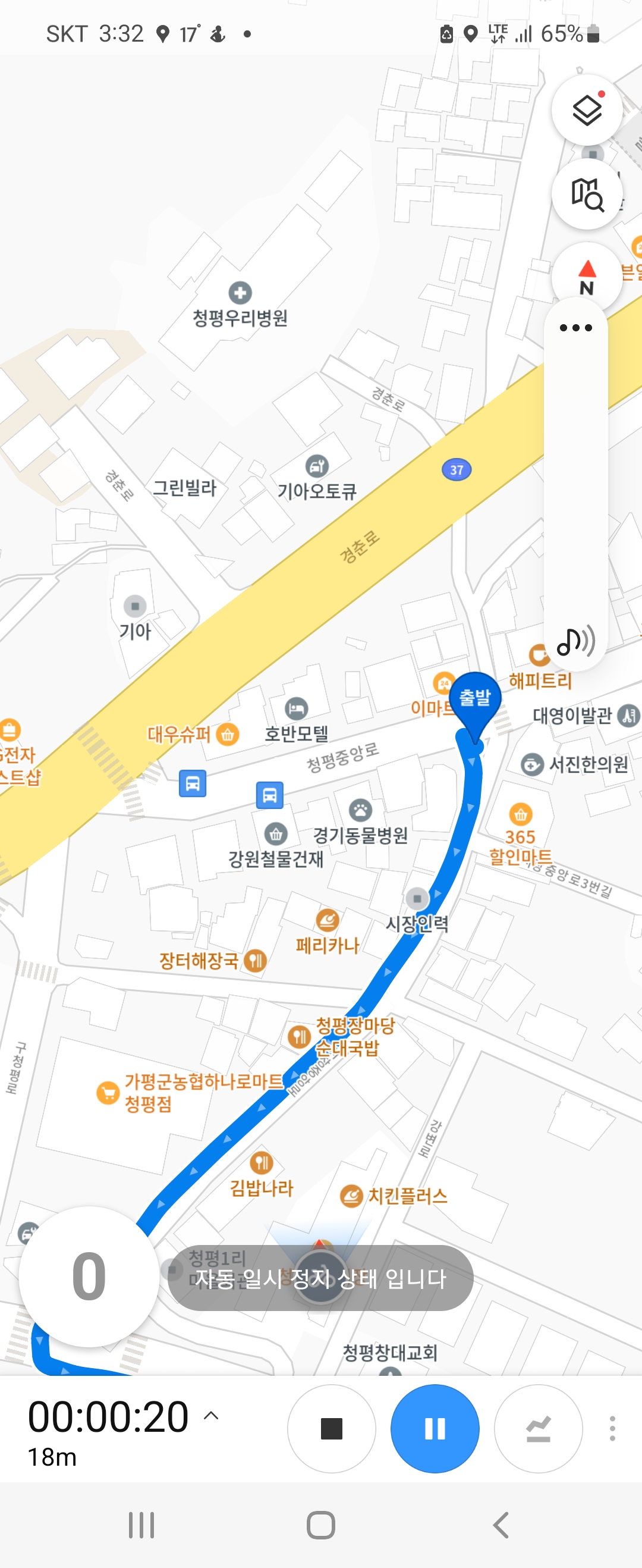The image size is (642, 1568).
Task: Go back with system back button
Action: point(500,1525)
